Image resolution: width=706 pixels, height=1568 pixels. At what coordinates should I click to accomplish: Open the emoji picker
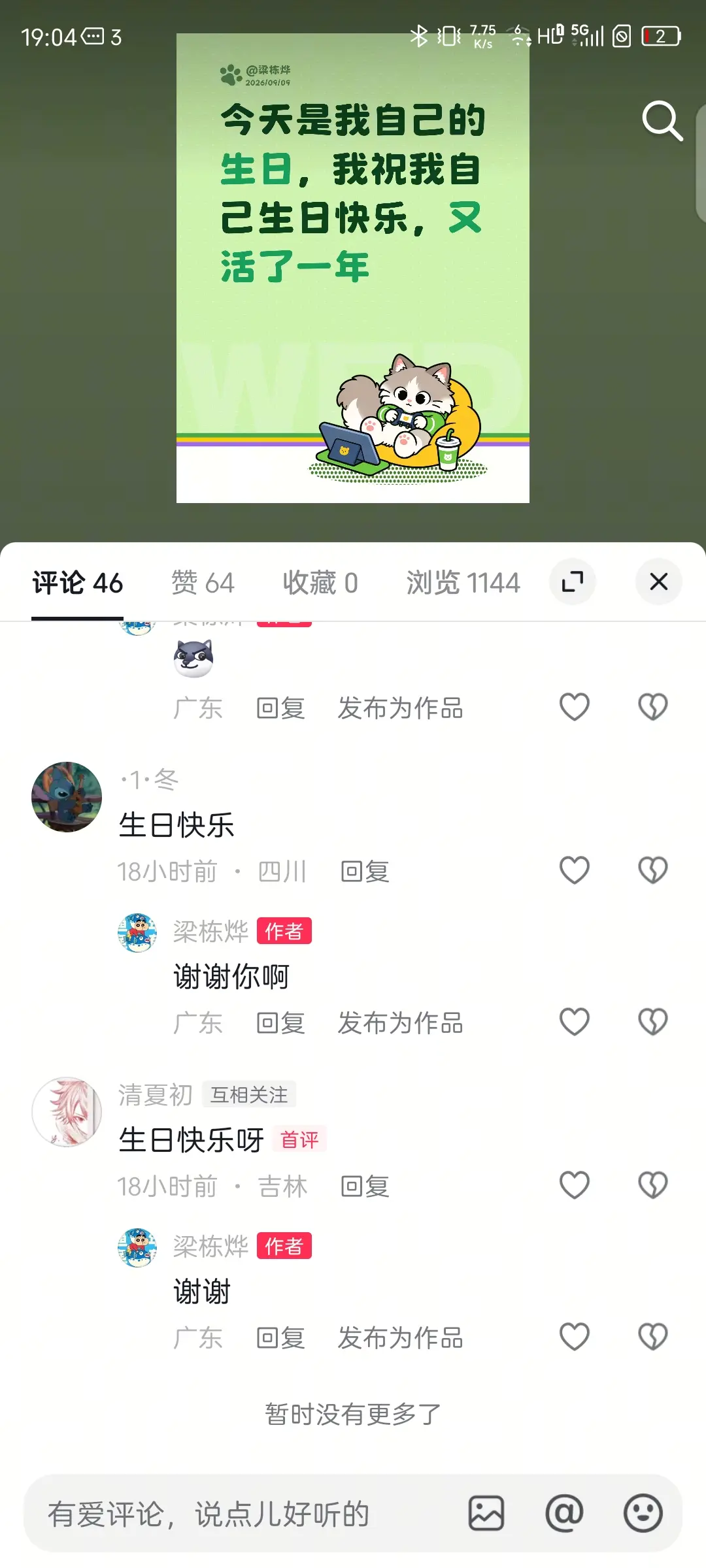click(x=643, y=1513)
